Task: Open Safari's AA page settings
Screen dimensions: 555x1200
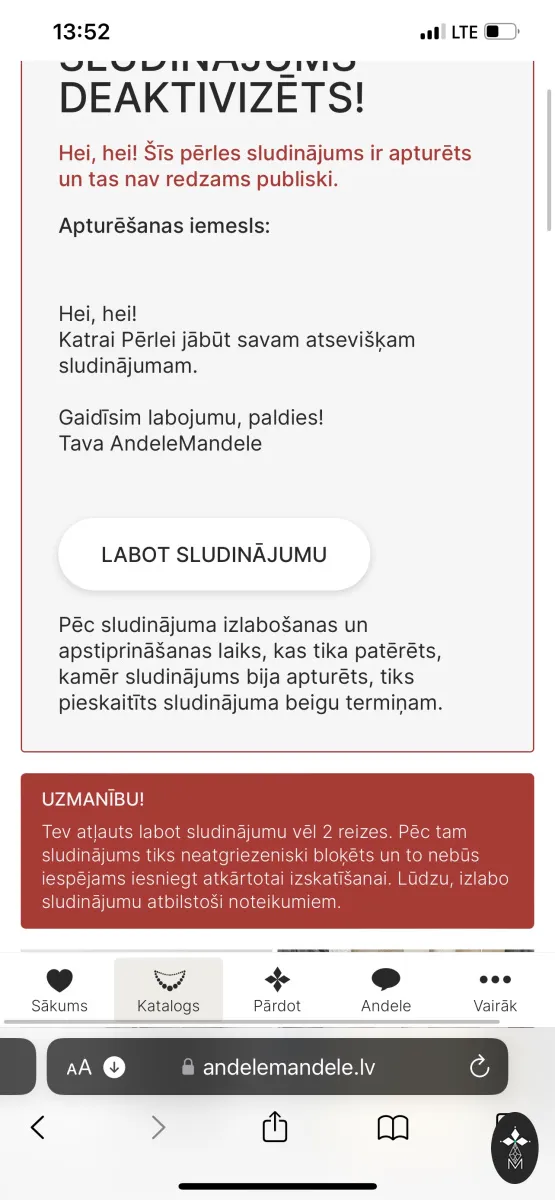Action: point(79,1067)
